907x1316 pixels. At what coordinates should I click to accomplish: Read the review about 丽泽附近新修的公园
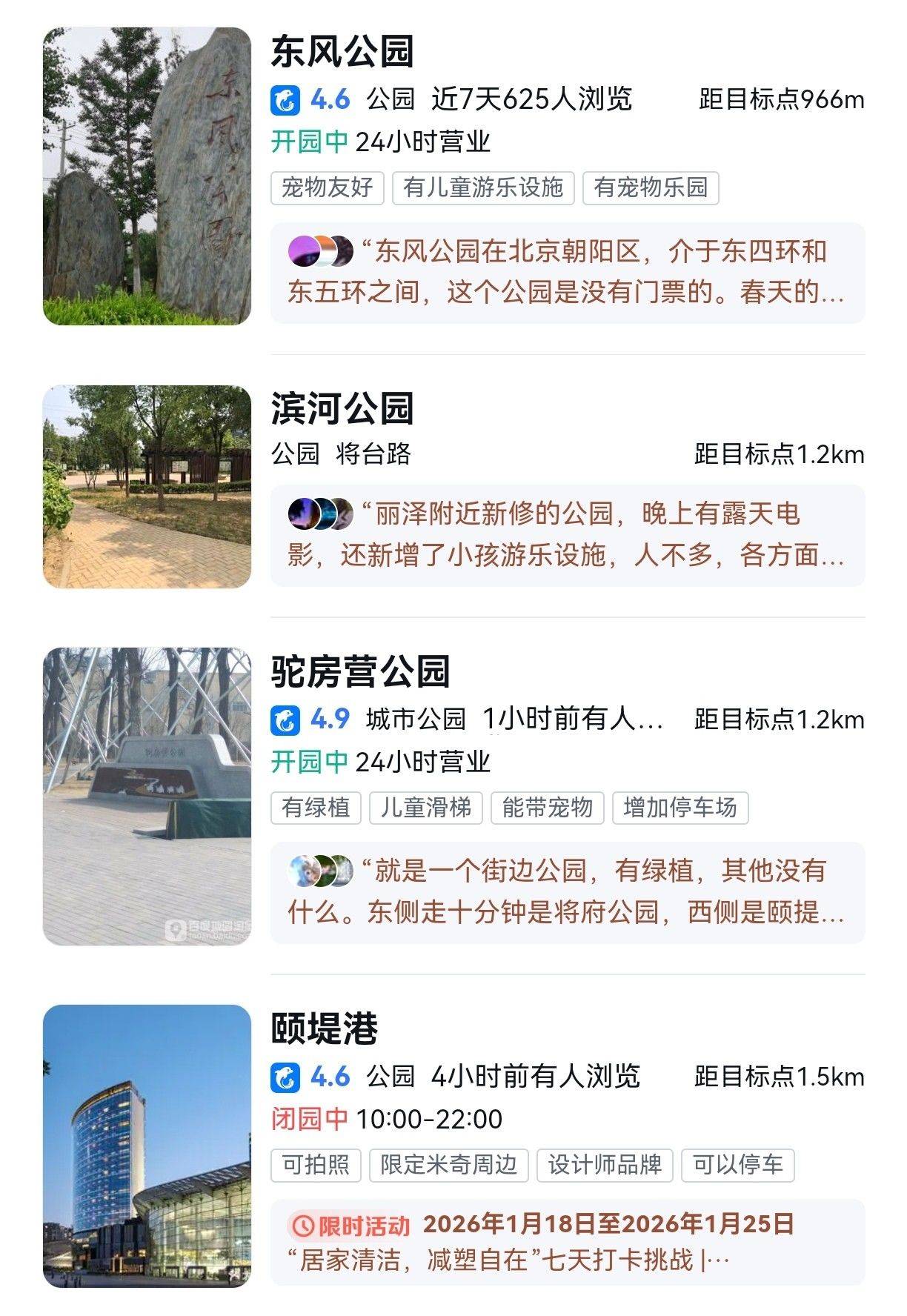click(567, 535)
